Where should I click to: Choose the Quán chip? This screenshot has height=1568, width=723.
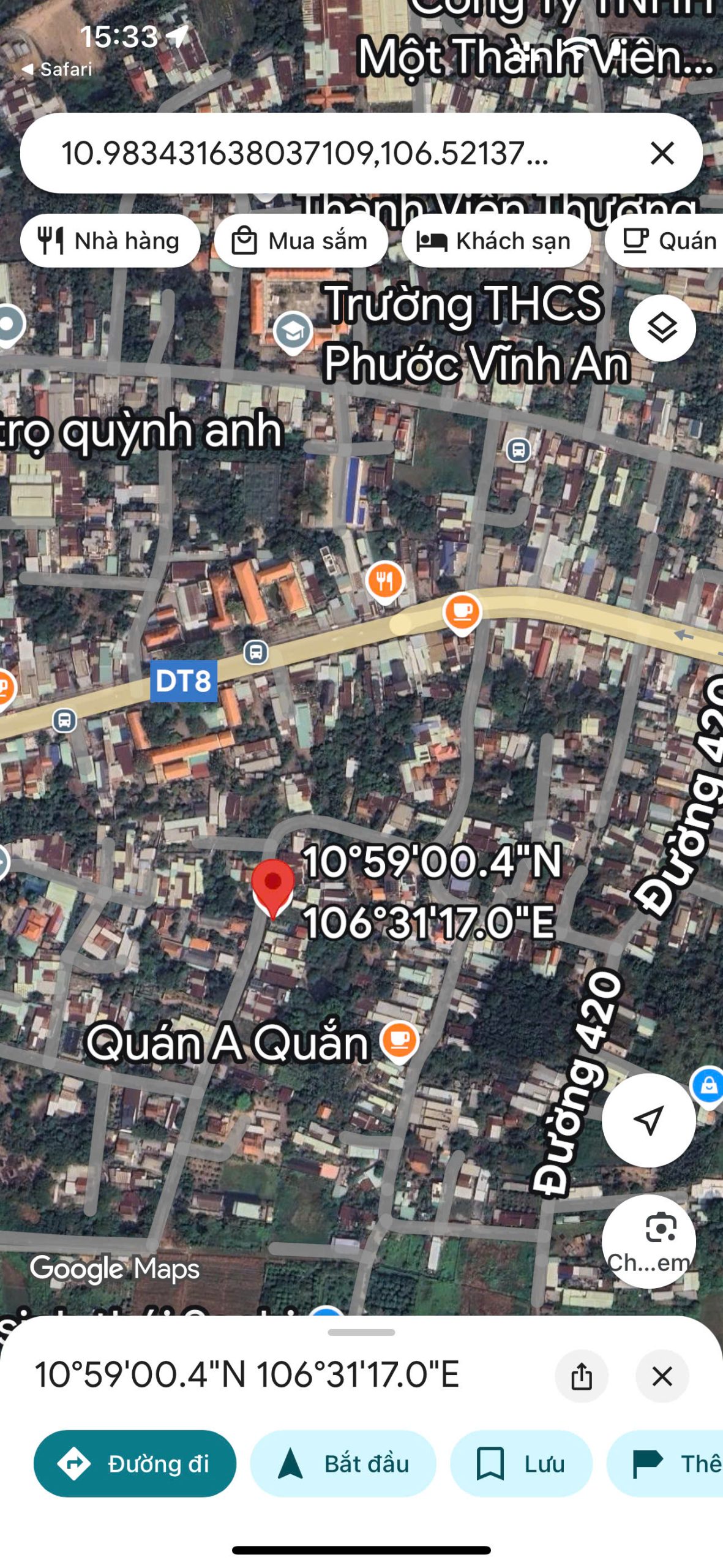coord(665,241)
